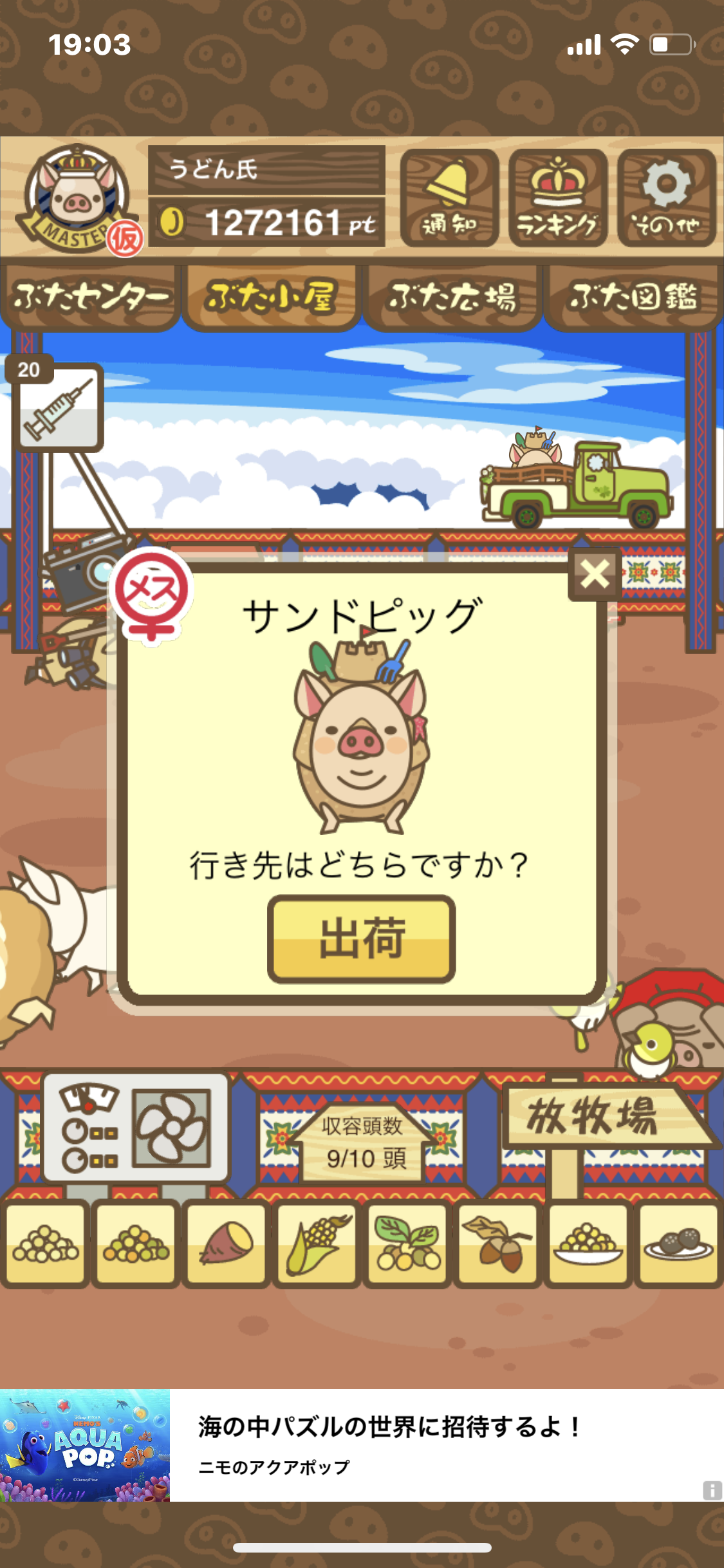The height and width of the screenshot is (1568, 724).
Task: Tap the 出荷 shipping button
Action: 361,938
